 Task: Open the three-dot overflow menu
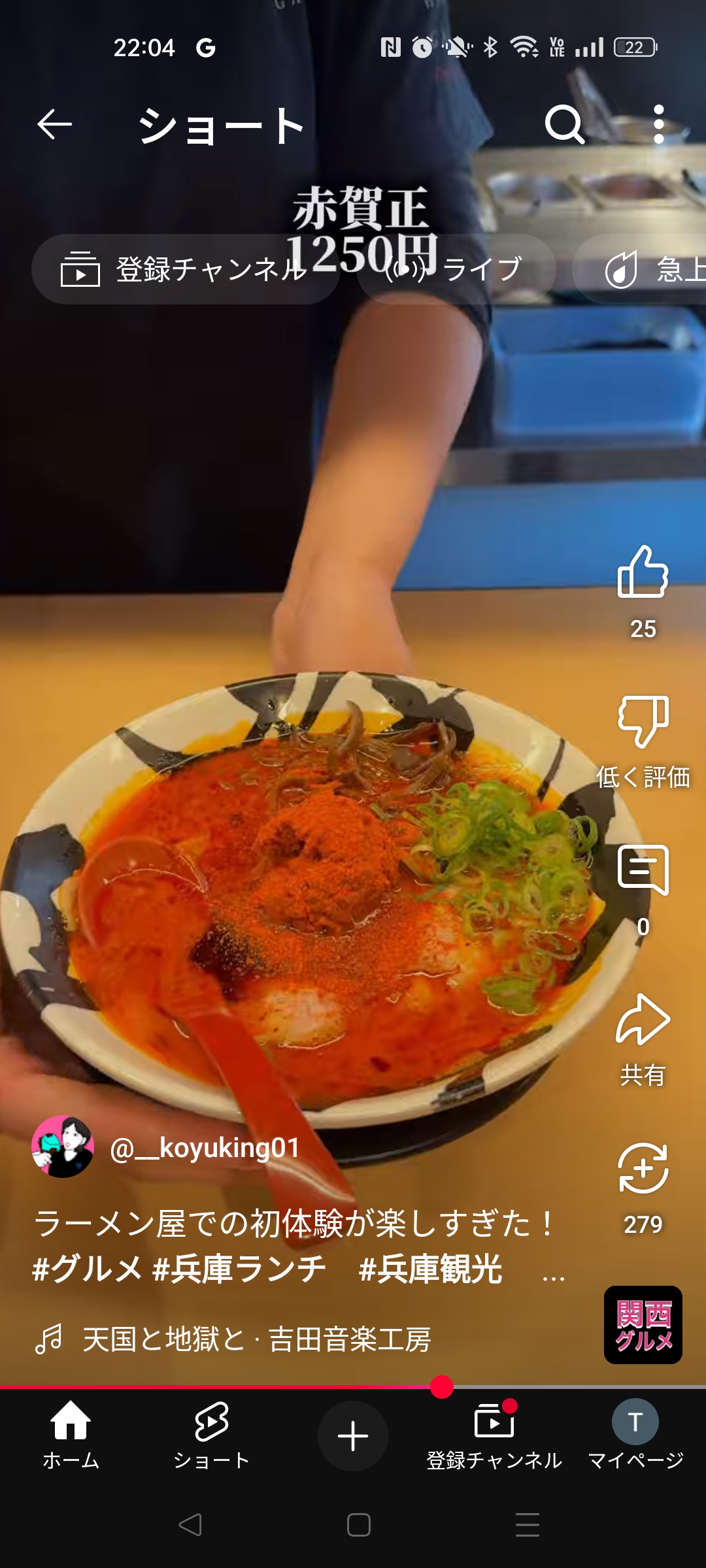659,124
